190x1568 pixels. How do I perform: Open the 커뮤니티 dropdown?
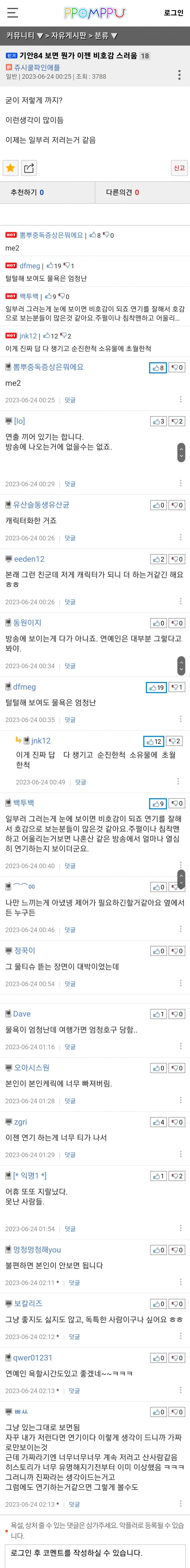click(24, 36)
